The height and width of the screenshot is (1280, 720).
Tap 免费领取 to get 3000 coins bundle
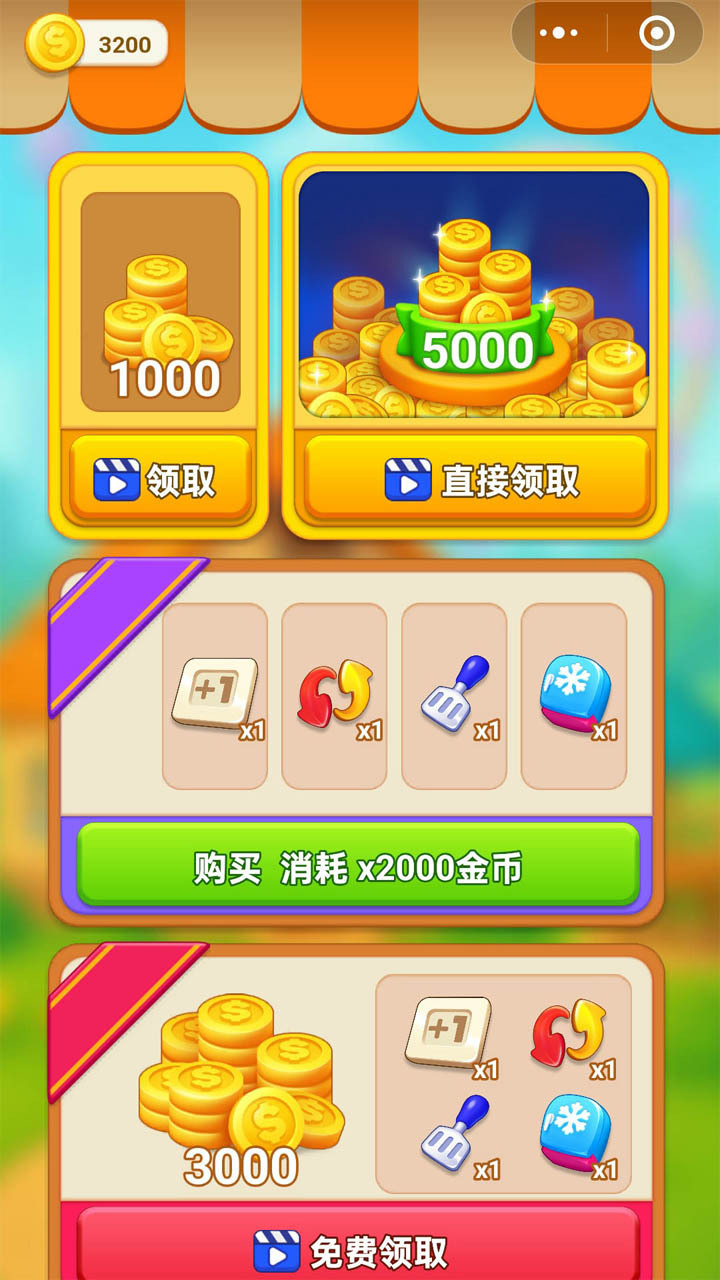[358, 1249]
